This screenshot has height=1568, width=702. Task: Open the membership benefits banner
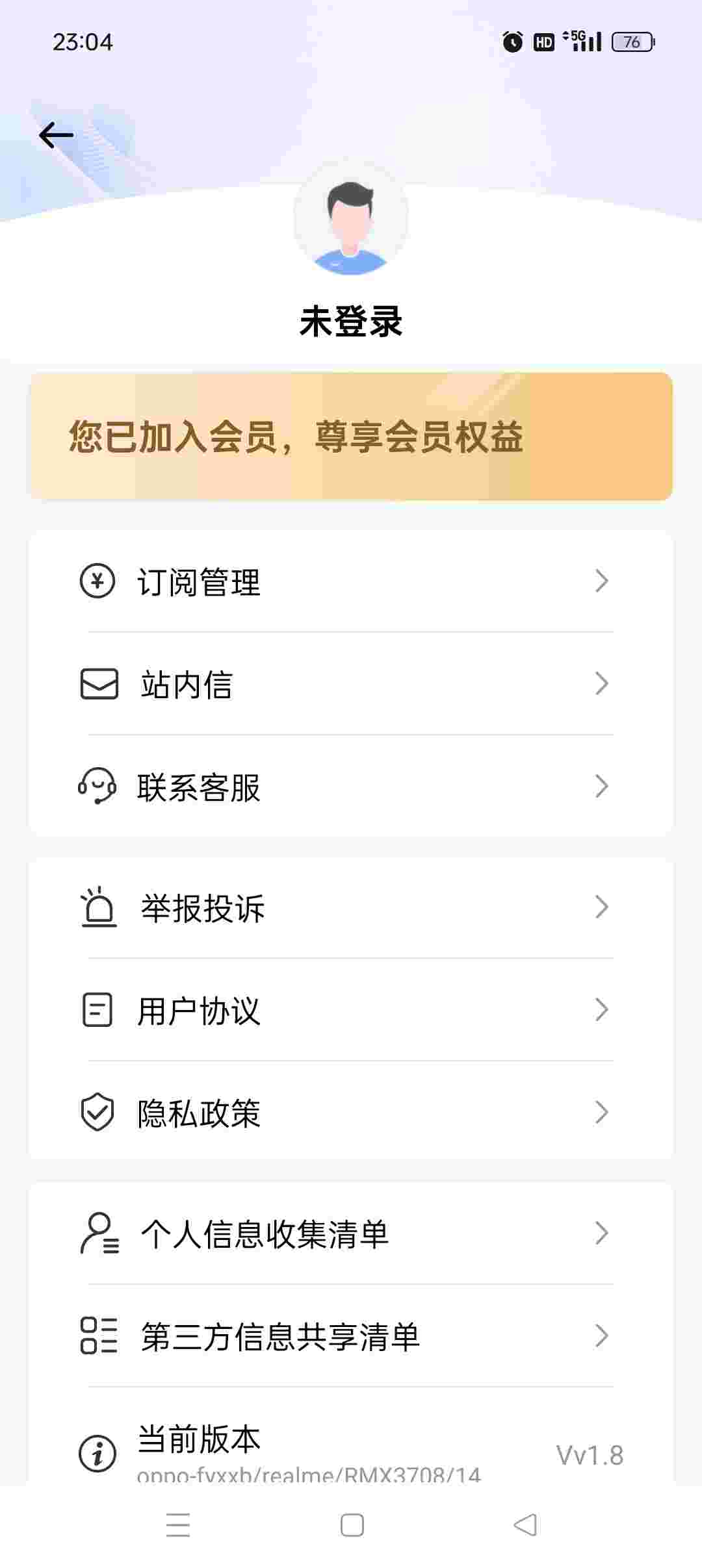coord(351,436)
